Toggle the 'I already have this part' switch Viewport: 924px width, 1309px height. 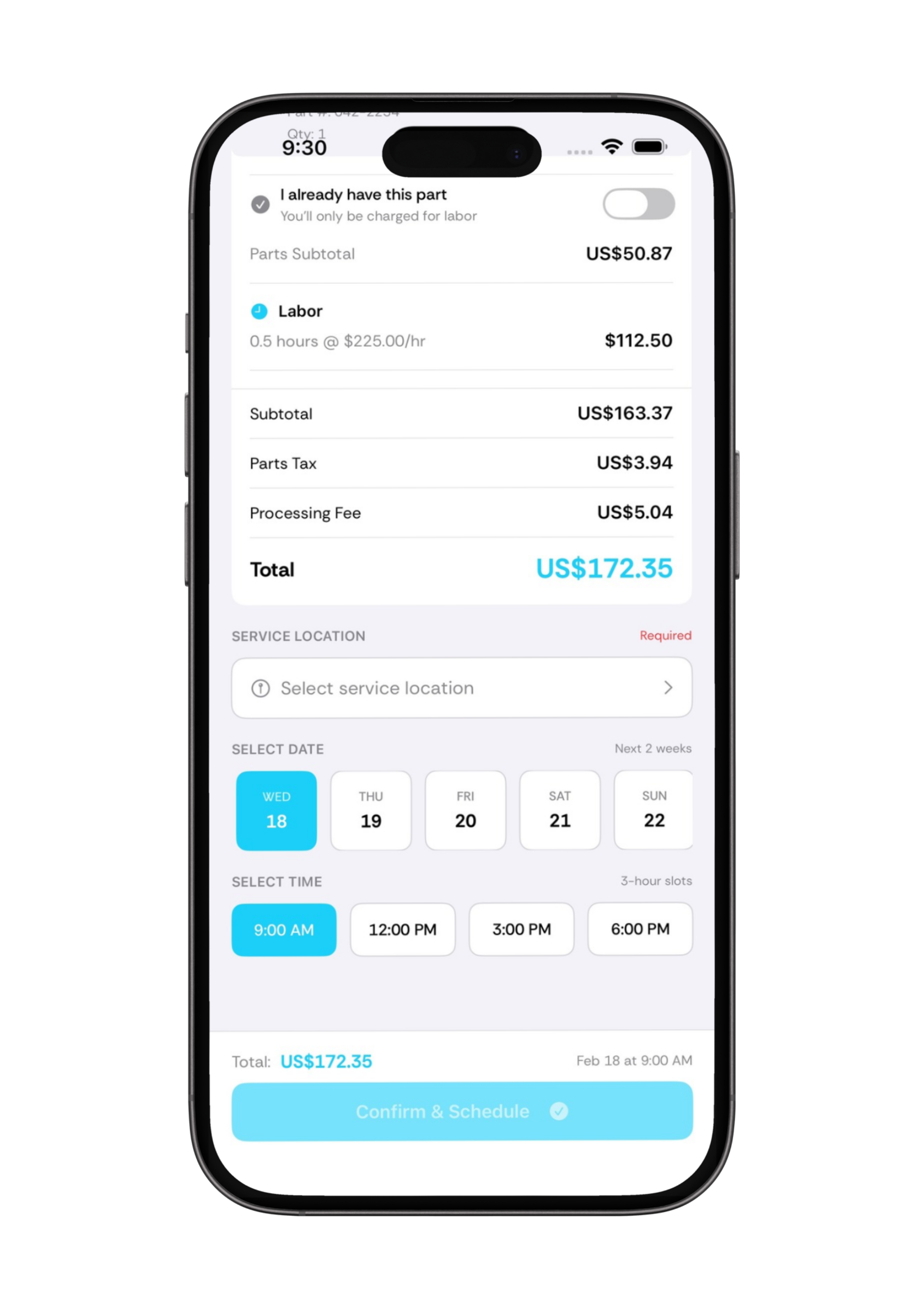[638, 204]
